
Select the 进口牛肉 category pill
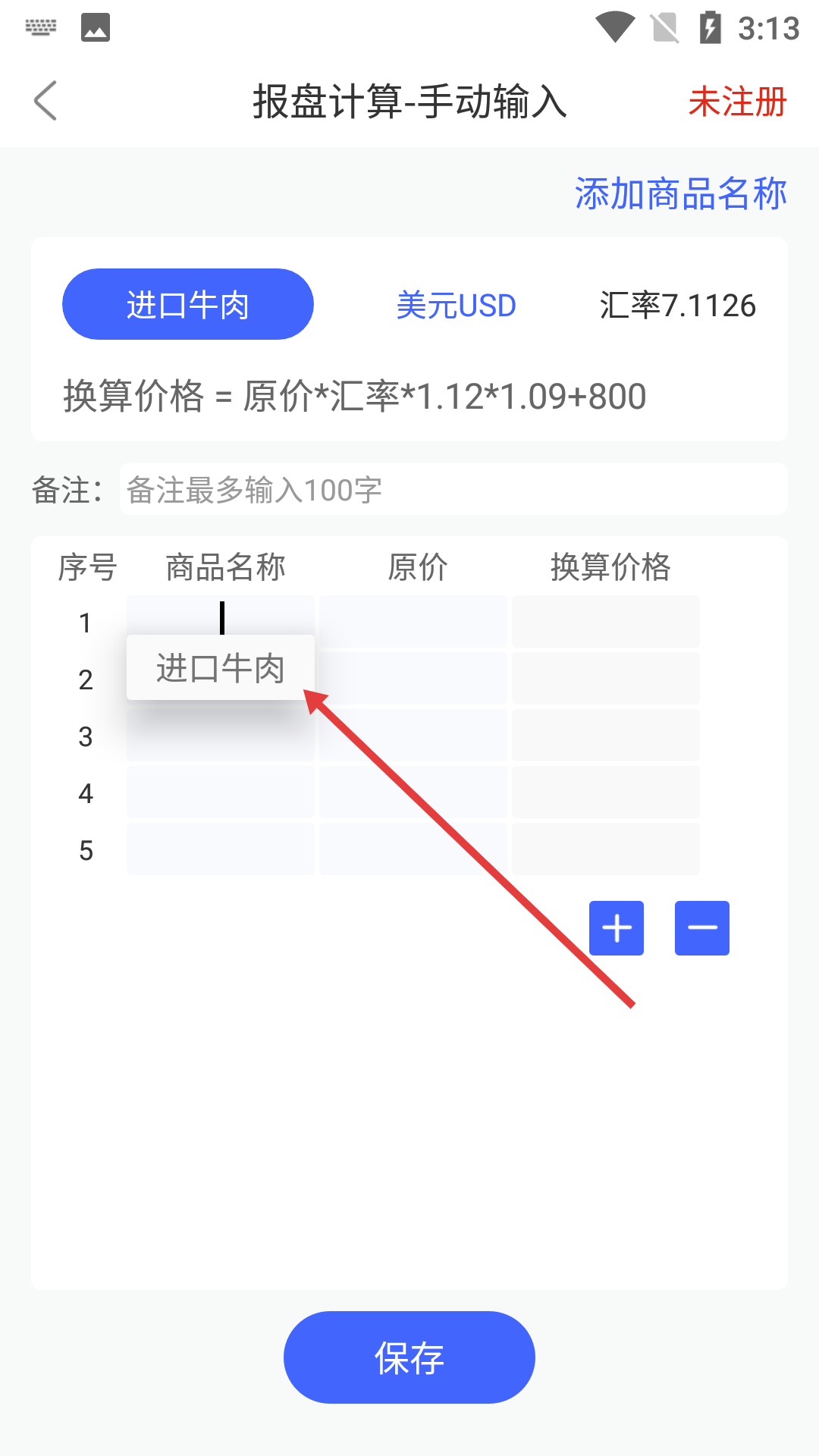(x=187, y=304)
